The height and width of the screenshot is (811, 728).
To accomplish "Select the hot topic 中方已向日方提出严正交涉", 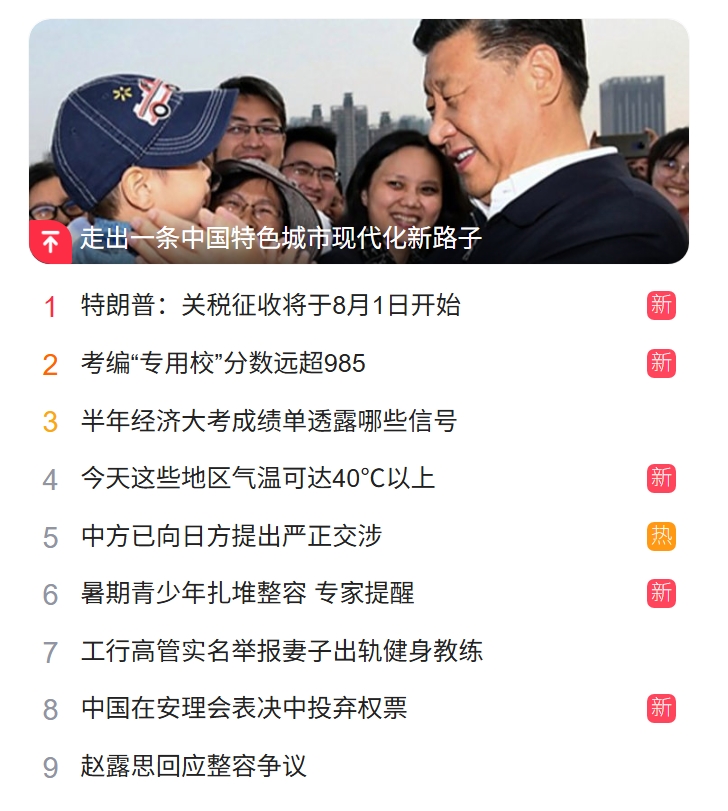I will 231,536.
